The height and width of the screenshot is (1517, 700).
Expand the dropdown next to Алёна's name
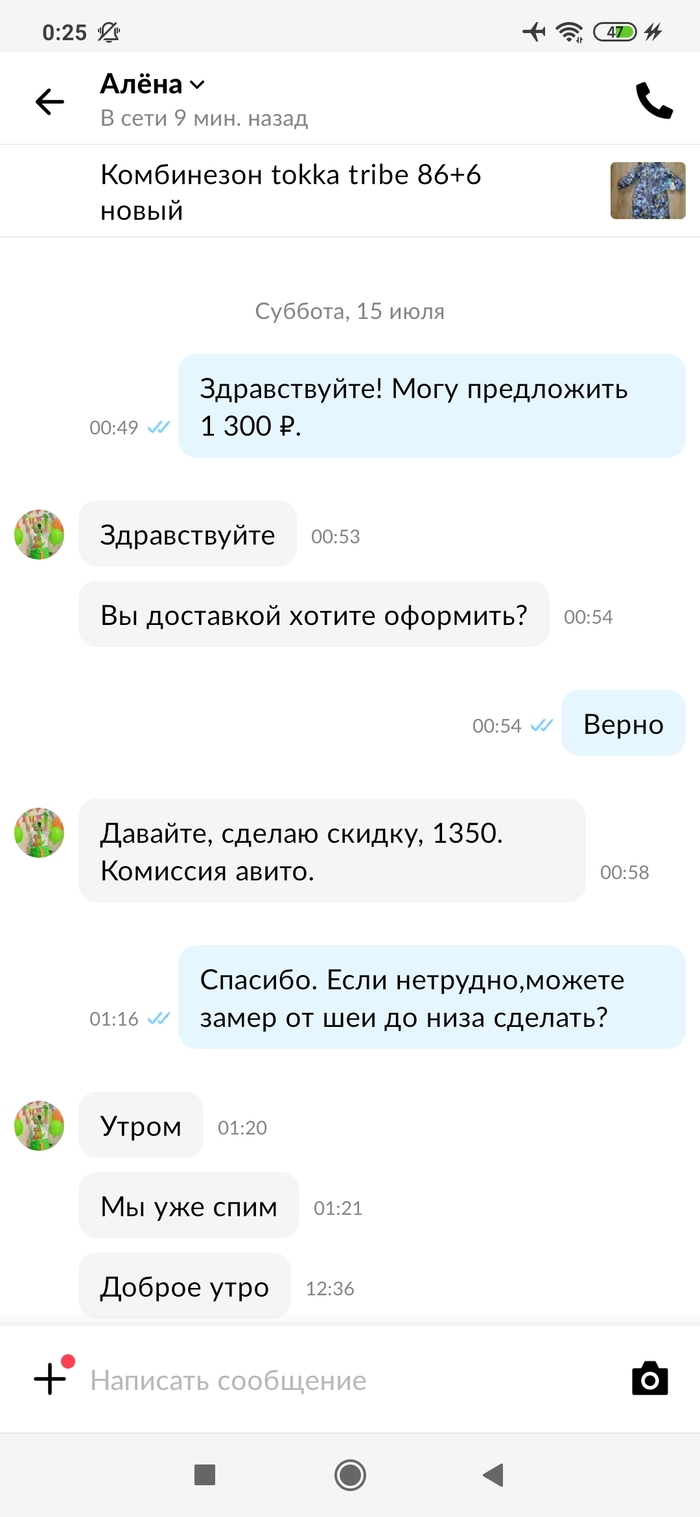[x=197, y=85]
